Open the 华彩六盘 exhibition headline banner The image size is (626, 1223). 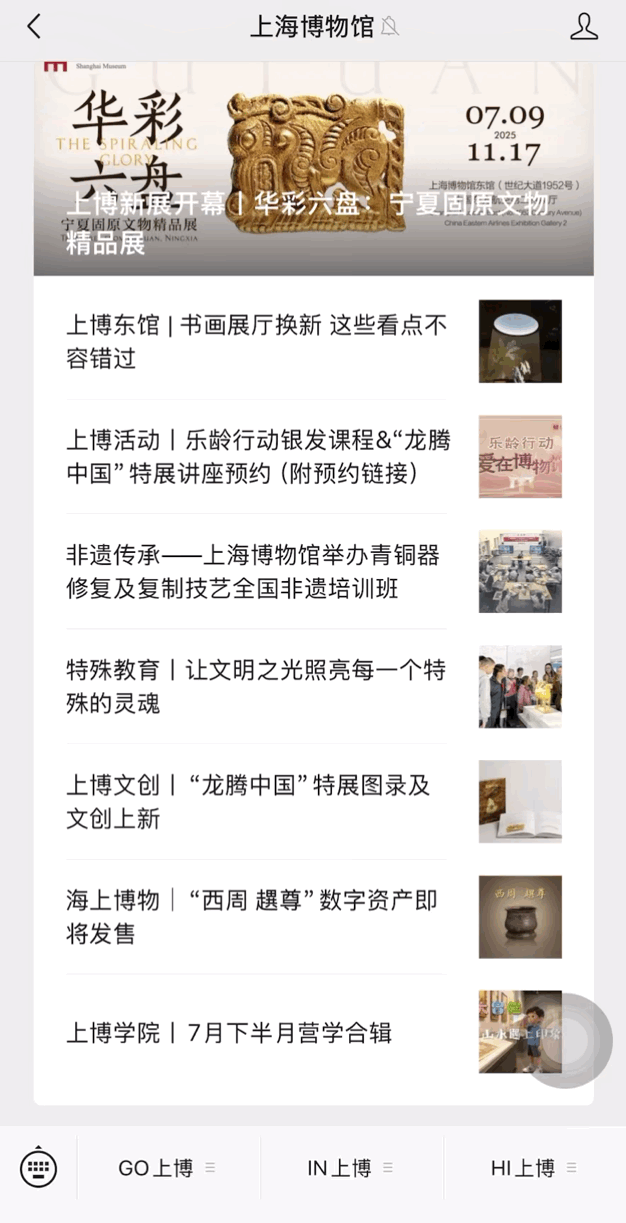(313, 168)
